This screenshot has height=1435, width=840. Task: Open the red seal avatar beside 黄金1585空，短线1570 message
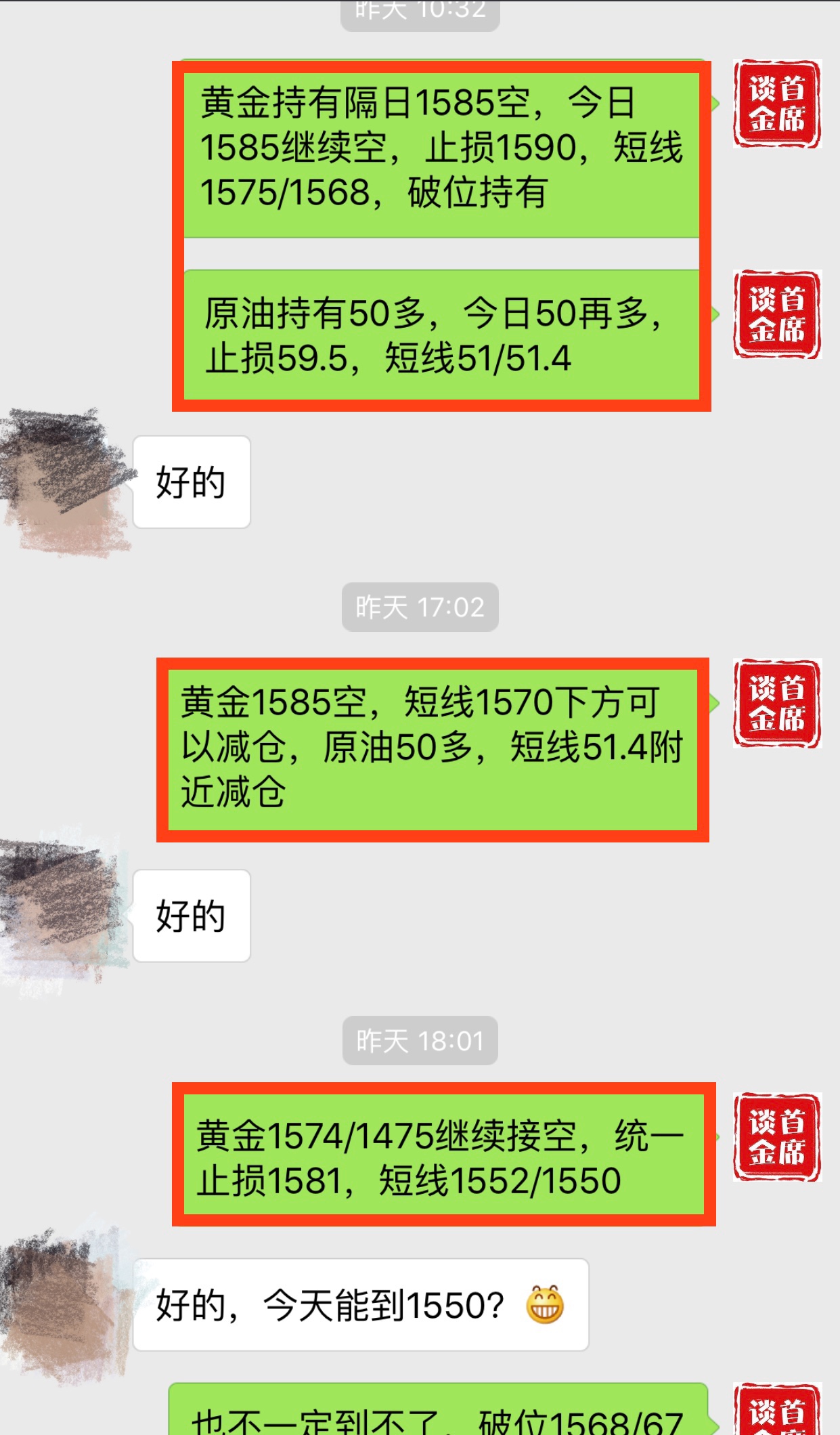777,704
